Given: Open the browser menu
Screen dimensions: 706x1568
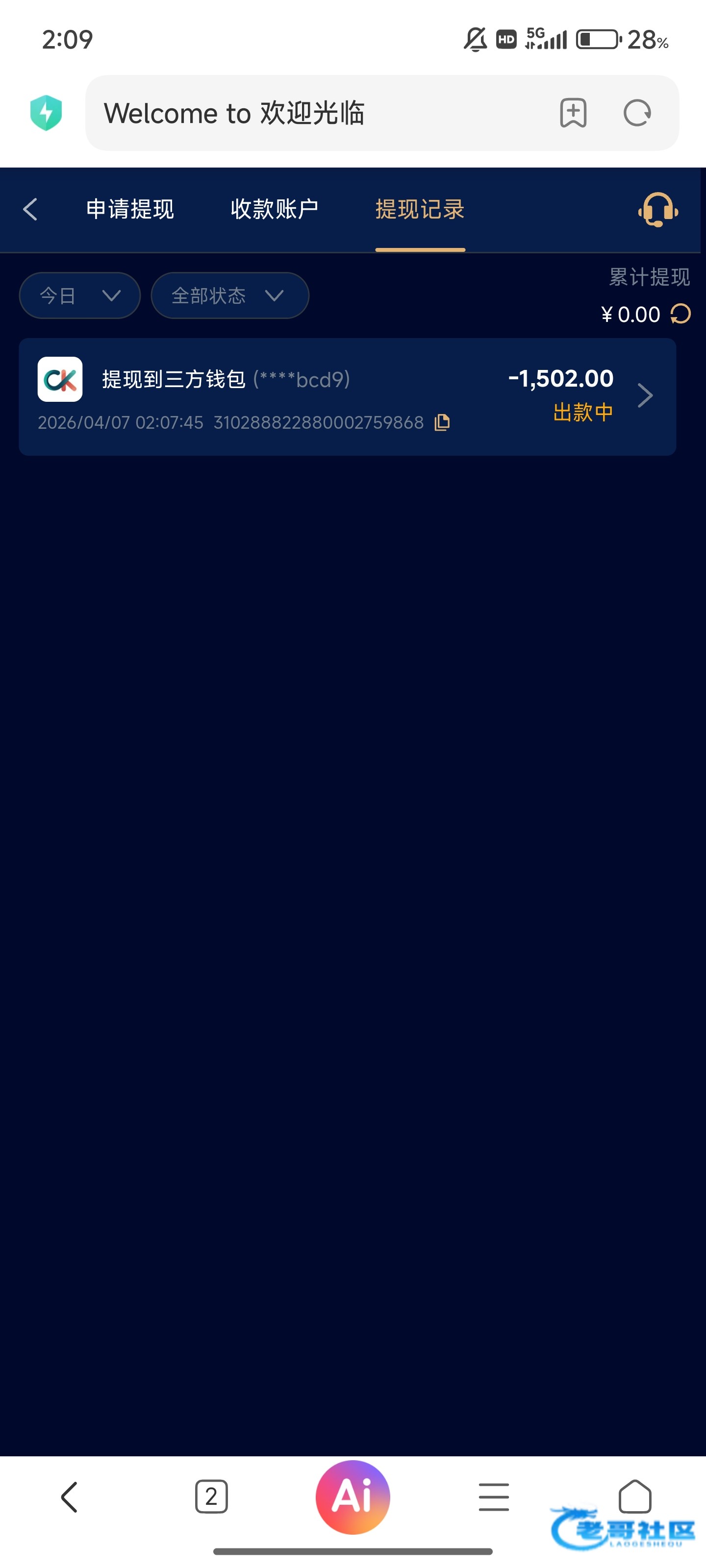Looking at the screenshot, I should click(x=493, y=1497).
